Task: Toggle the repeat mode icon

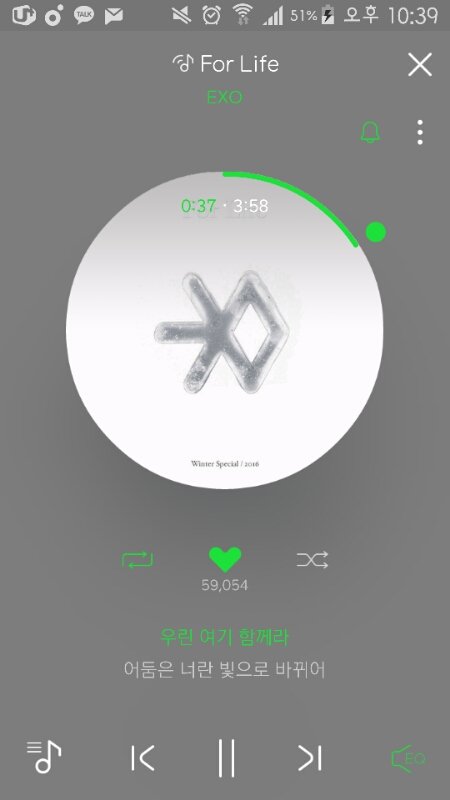Action: pyautogui.click(x=137, y=560)
